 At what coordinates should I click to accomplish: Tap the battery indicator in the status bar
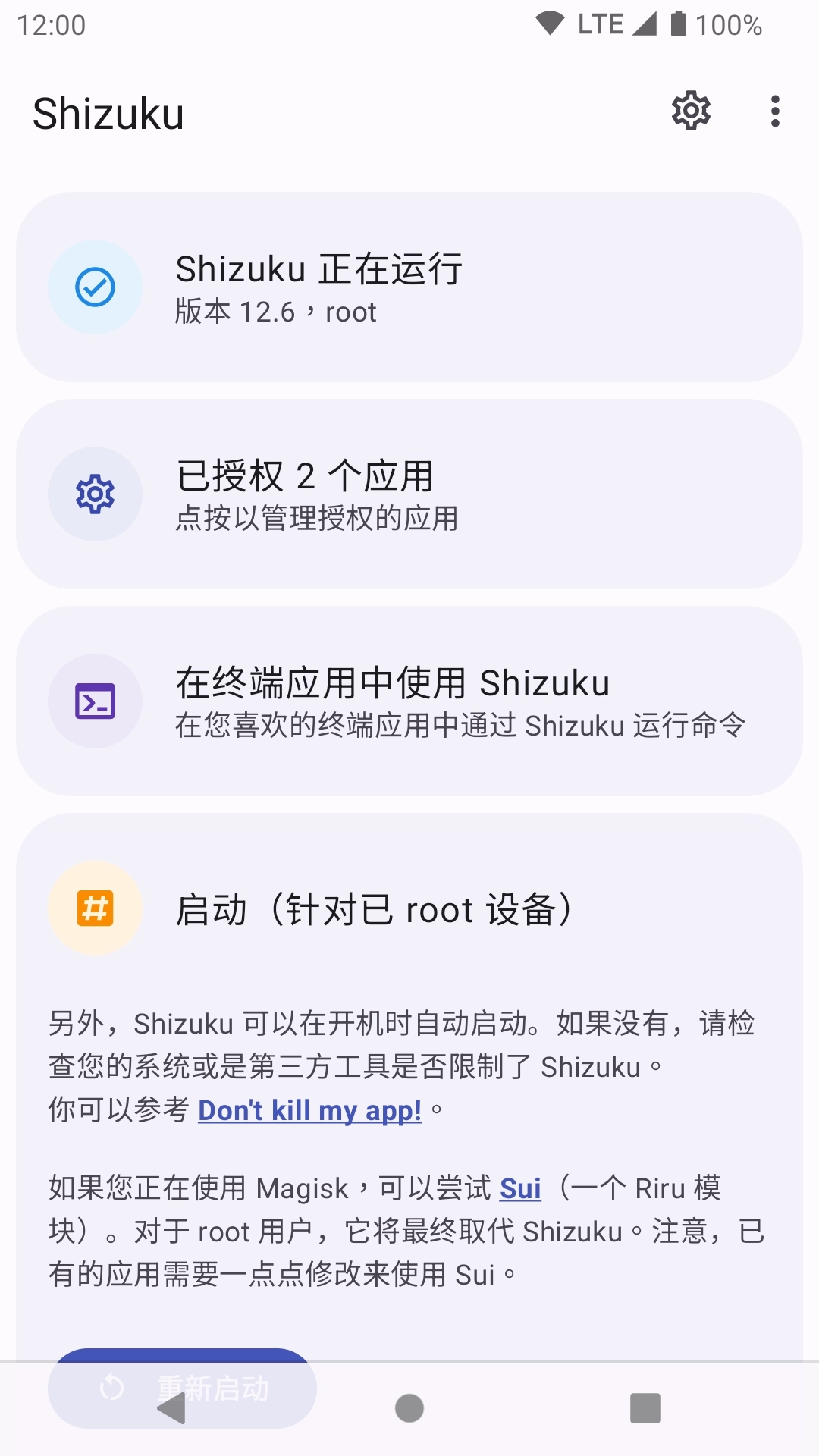tap(677, 23)
